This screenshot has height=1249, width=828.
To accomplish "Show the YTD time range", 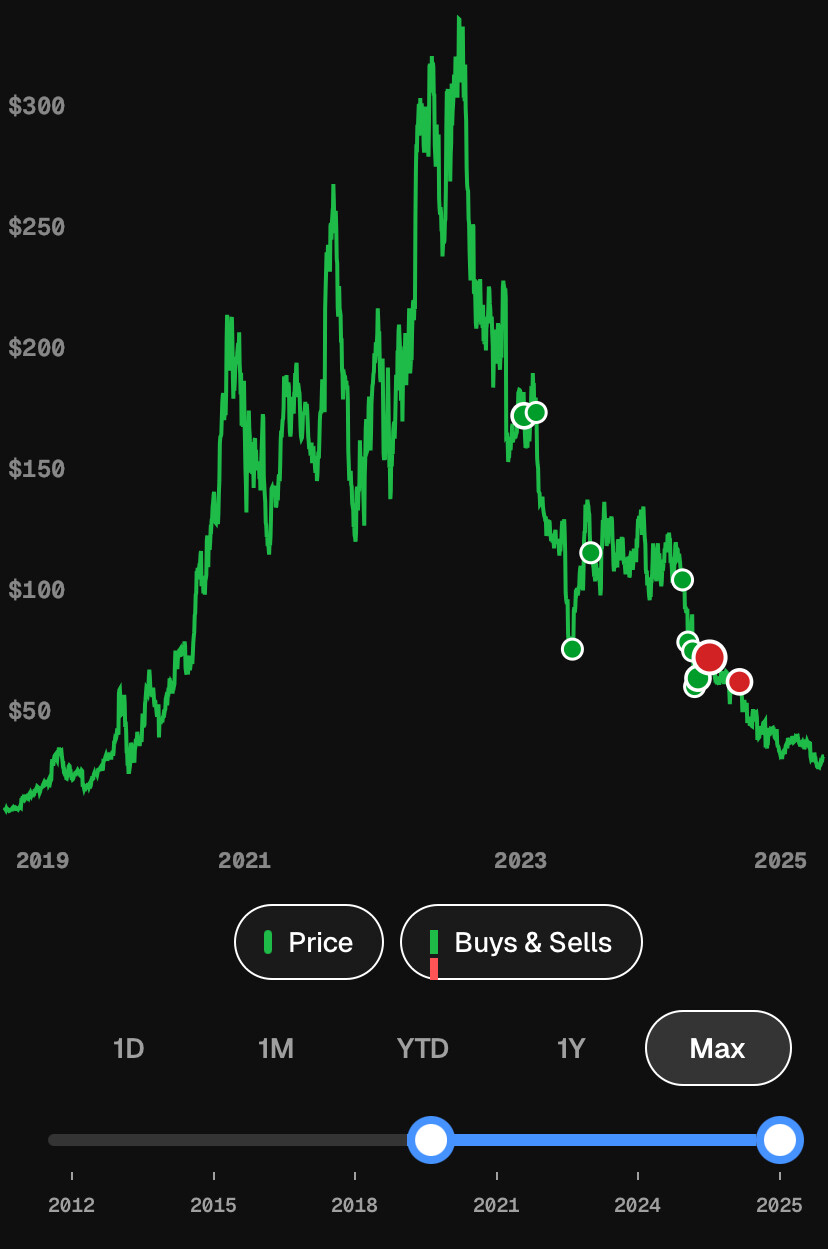I will (x=423, y=1048).
